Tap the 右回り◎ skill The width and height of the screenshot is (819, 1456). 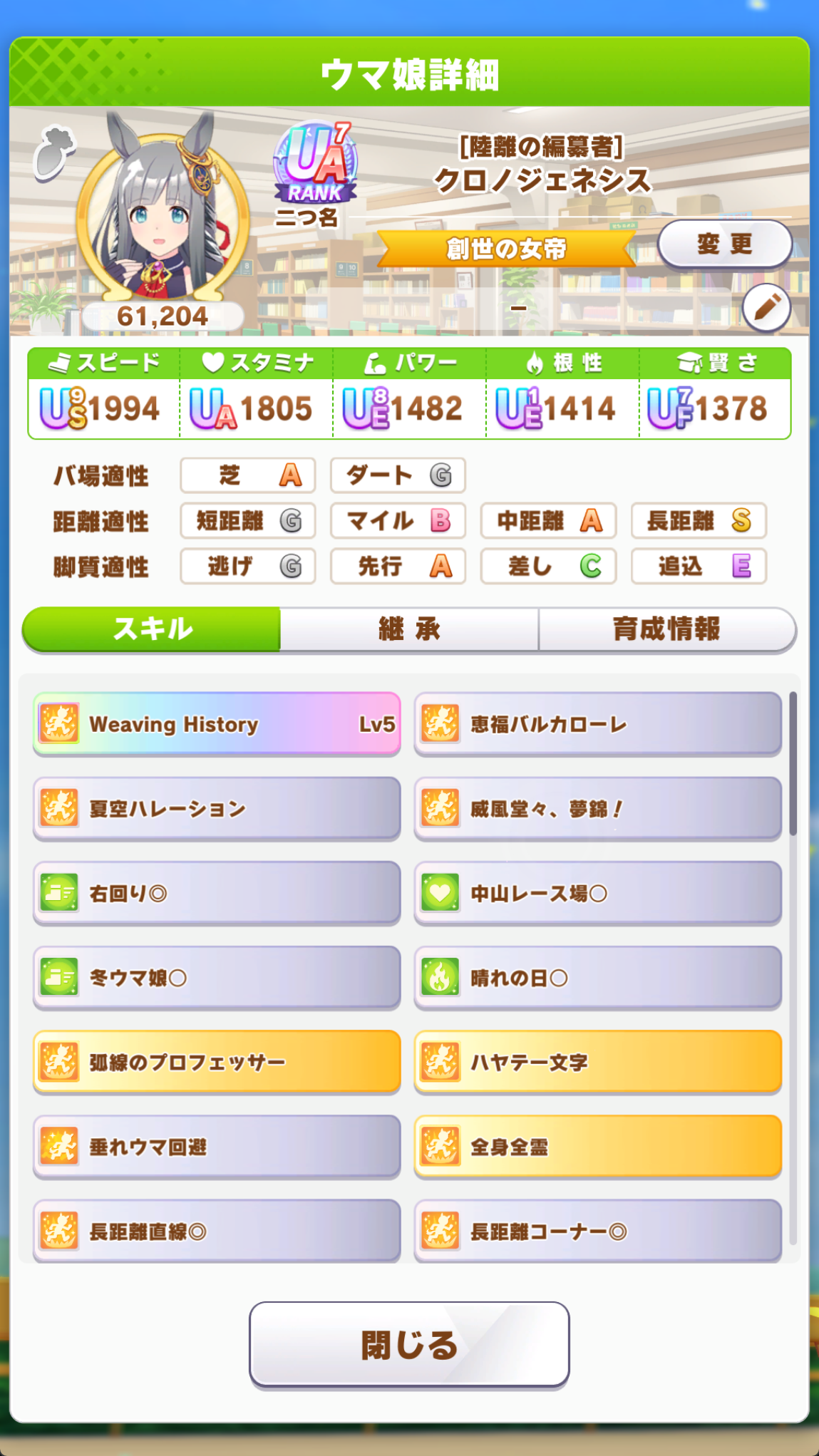(217, 893)
